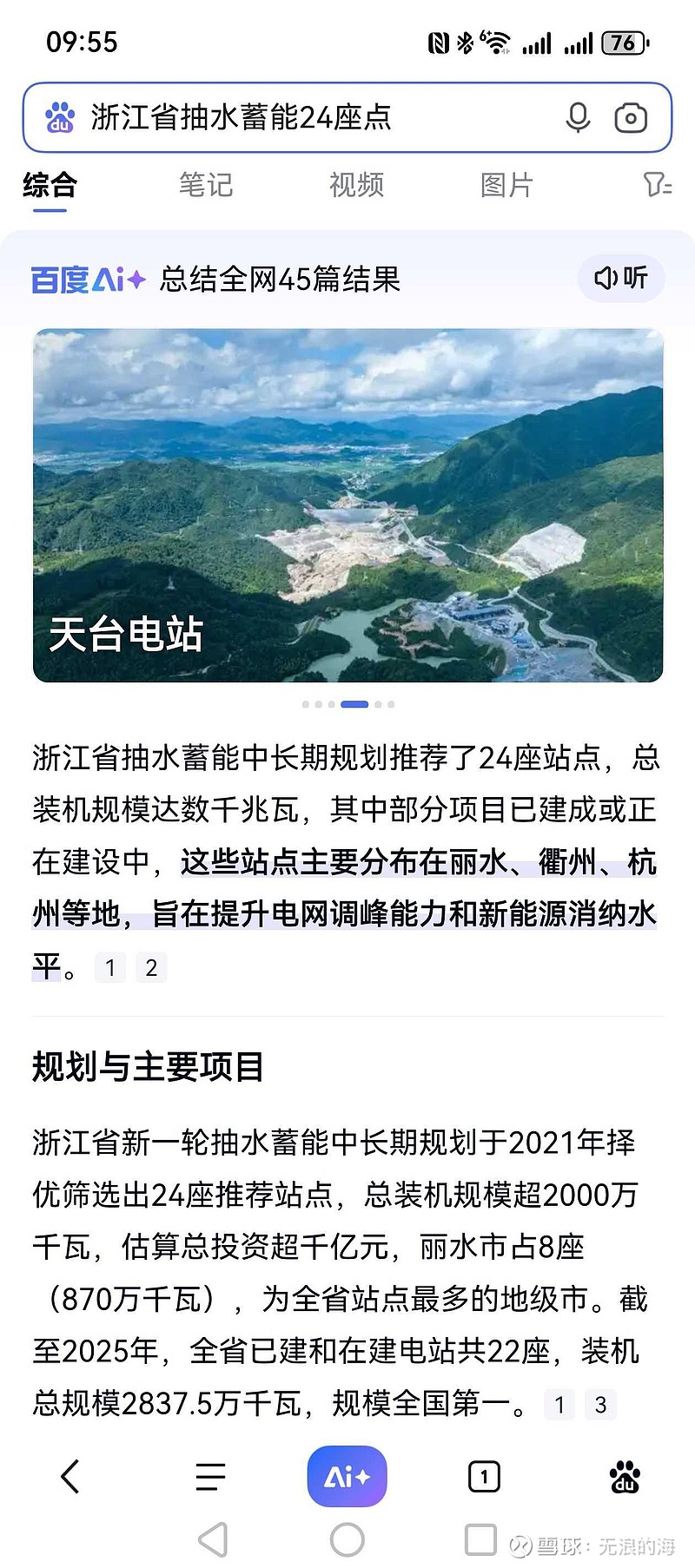
Task: Open the tab switcher showing 1
Action: tap(484, 1476)
